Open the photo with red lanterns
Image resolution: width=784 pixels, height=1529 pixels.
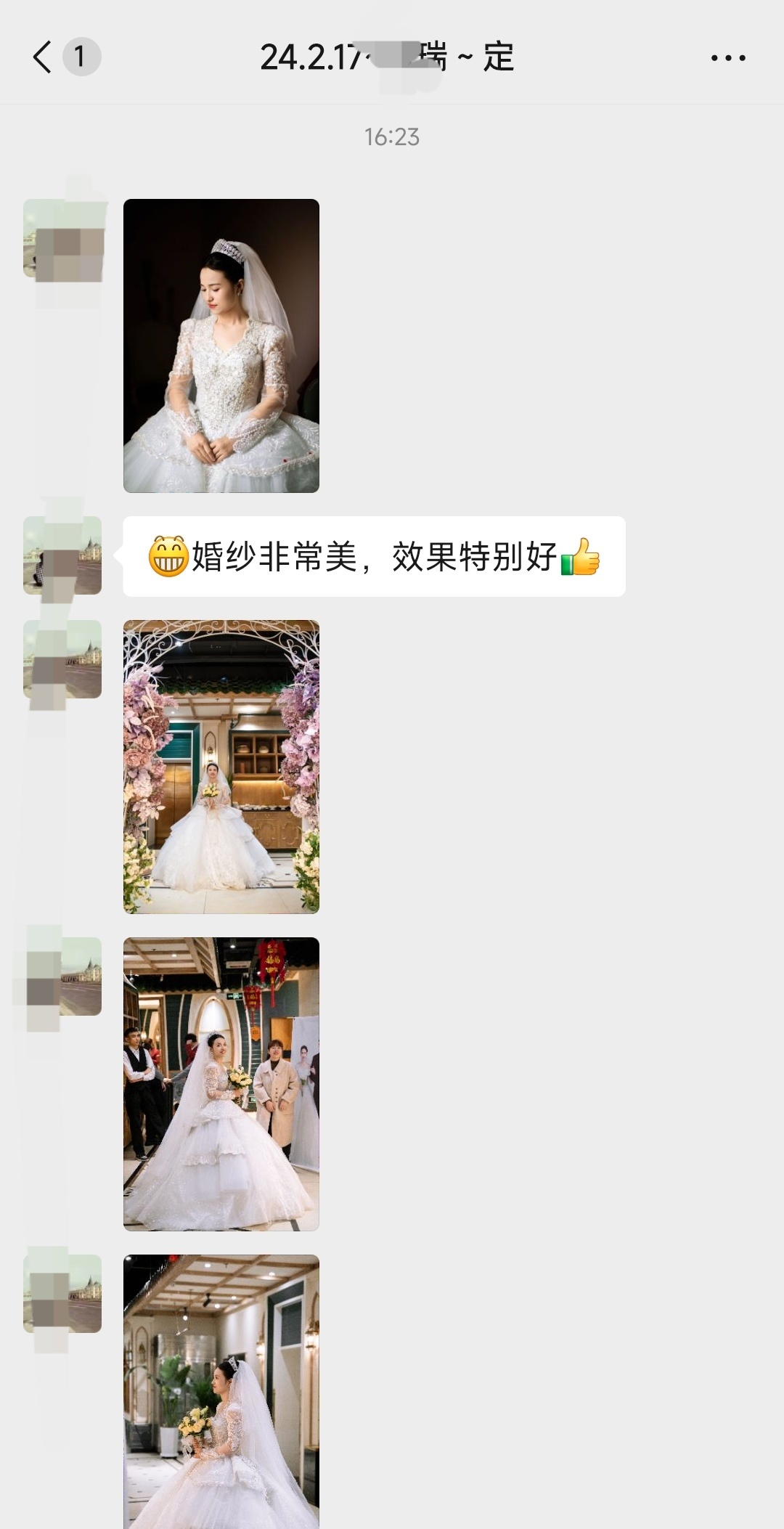tap(221, 1084)
